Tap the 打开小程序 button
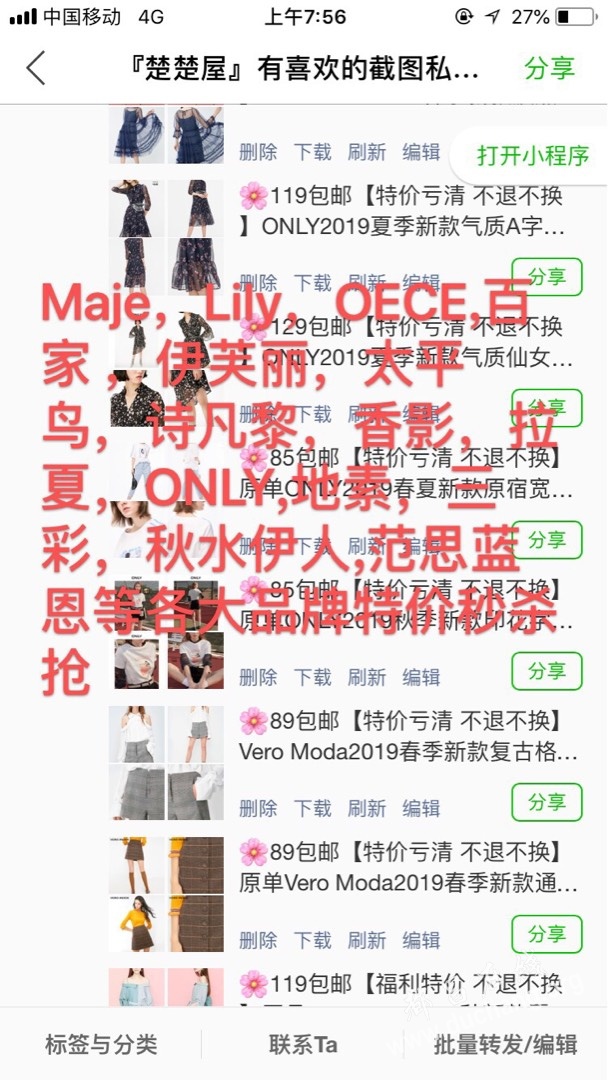The width and height of the screenshot is (608, 1080). coord(532,156)
